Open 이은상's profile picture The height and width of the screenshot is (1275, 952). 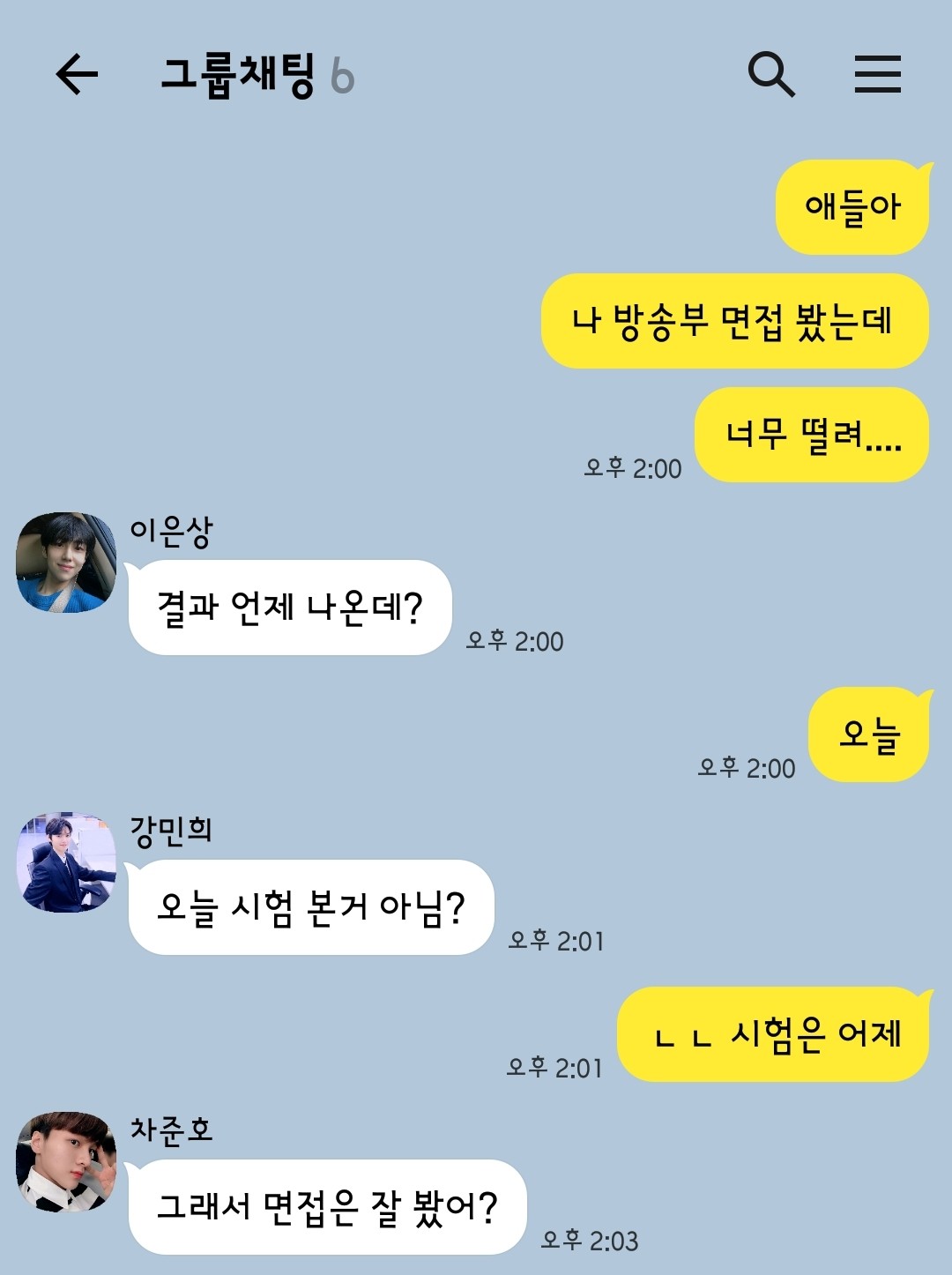(66, 563)
